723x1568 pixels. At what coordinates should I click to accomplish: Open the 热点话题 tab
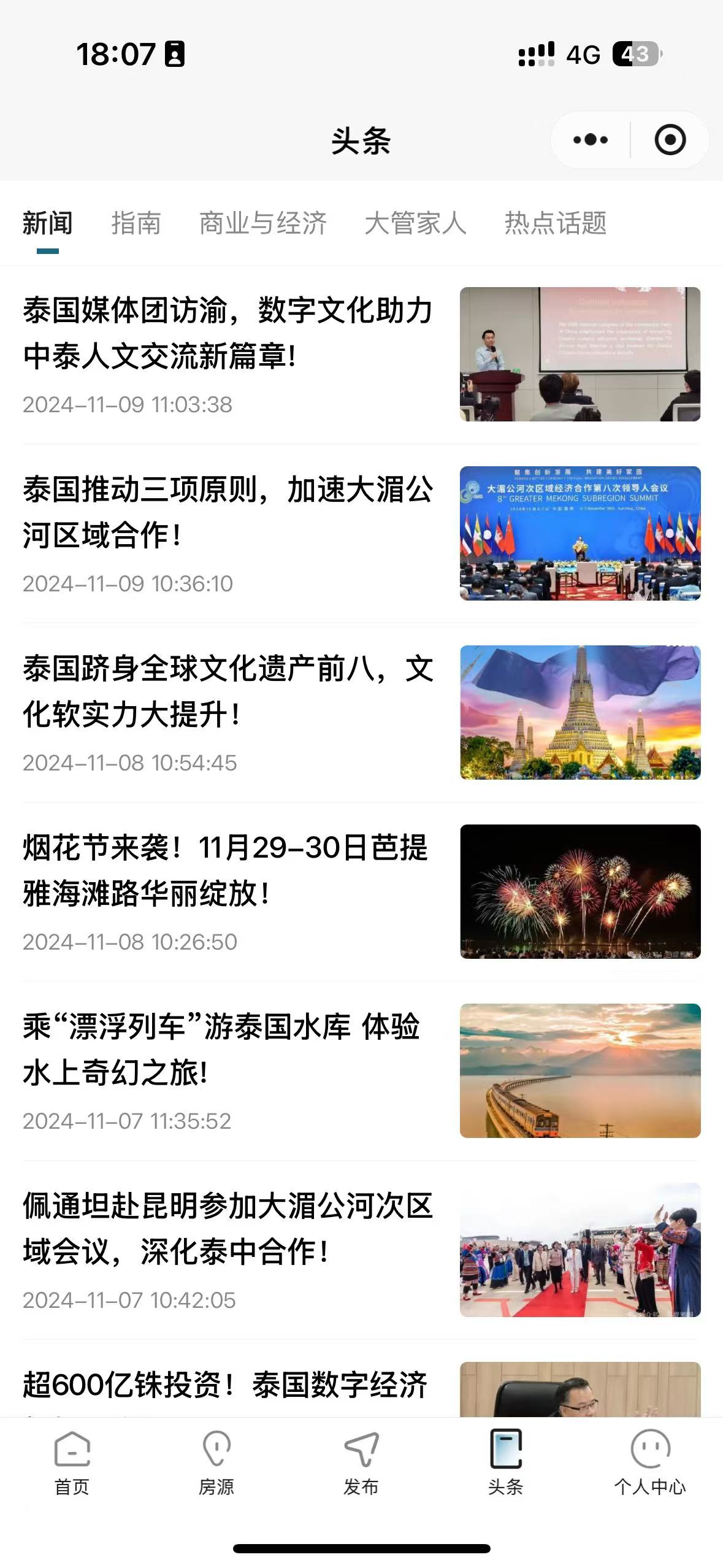pos(555,223)
